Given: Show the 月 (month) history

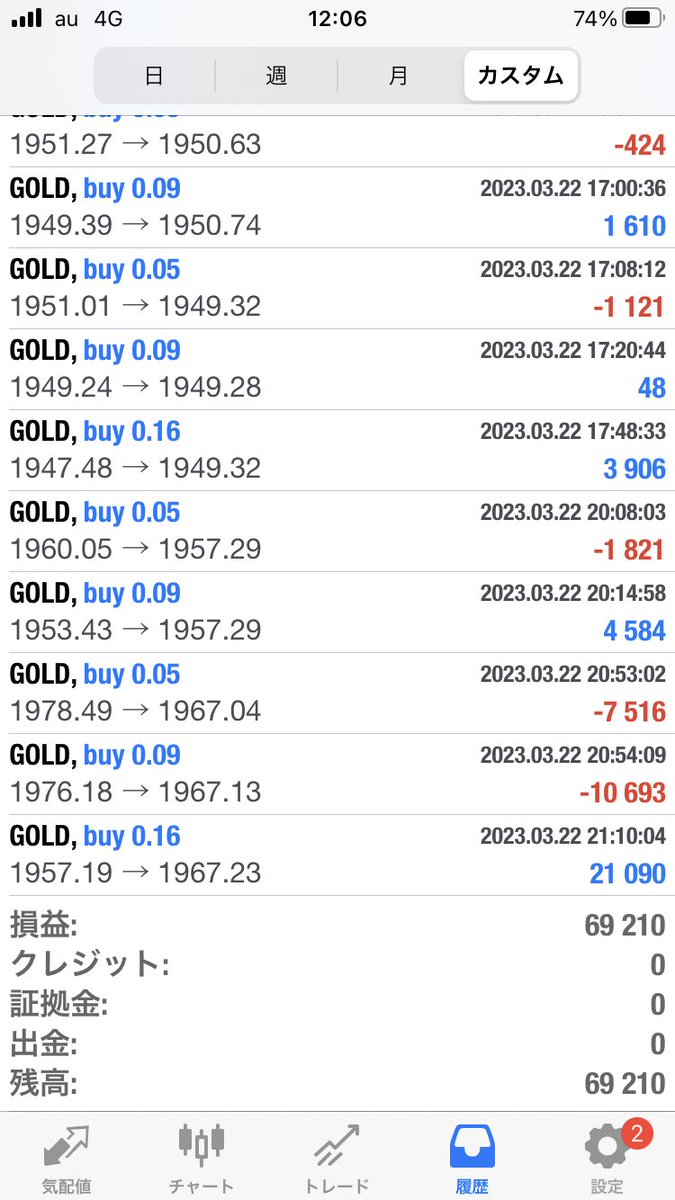Looking at the screenshot, I should click(398, 76).
